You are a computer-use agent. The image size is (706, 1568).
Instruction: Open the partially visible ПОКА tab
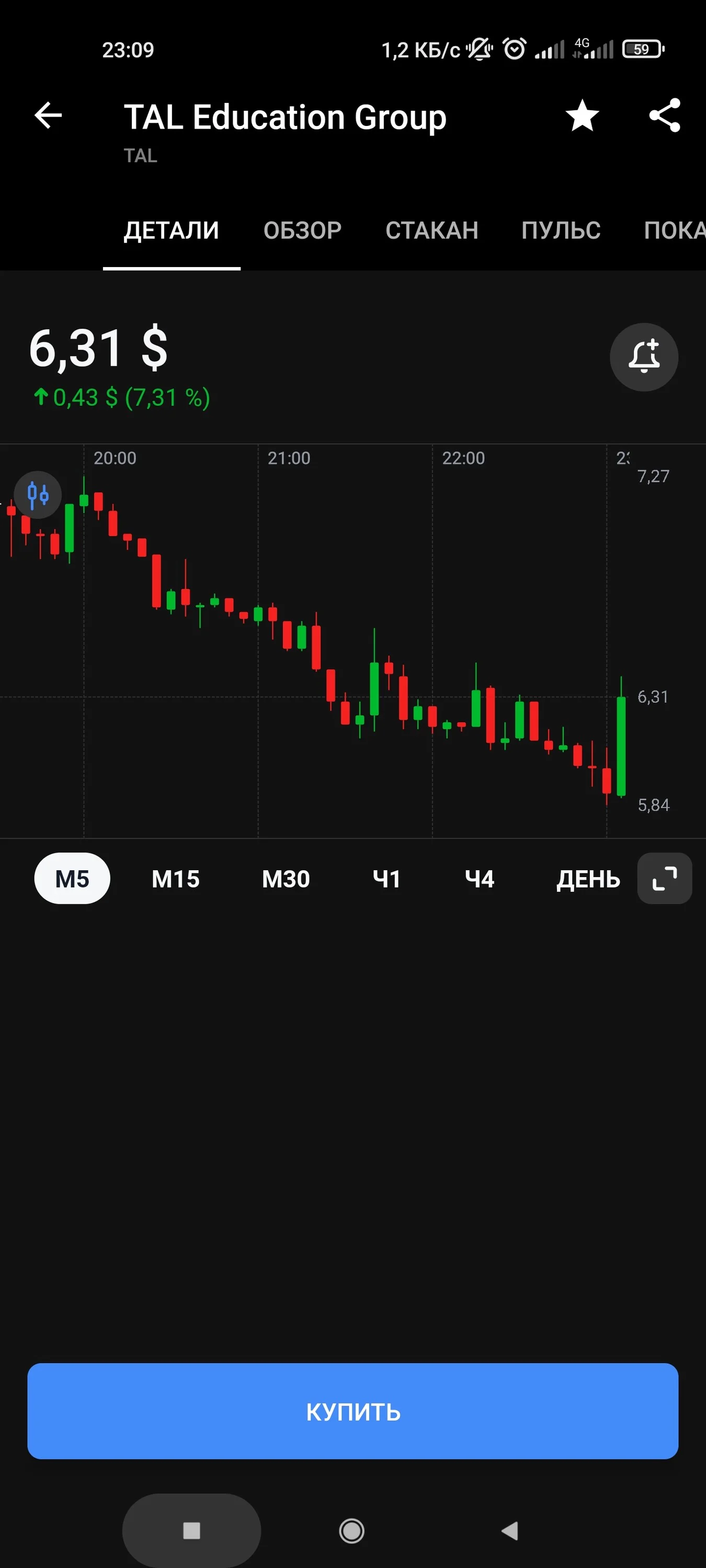click(674, 230)
